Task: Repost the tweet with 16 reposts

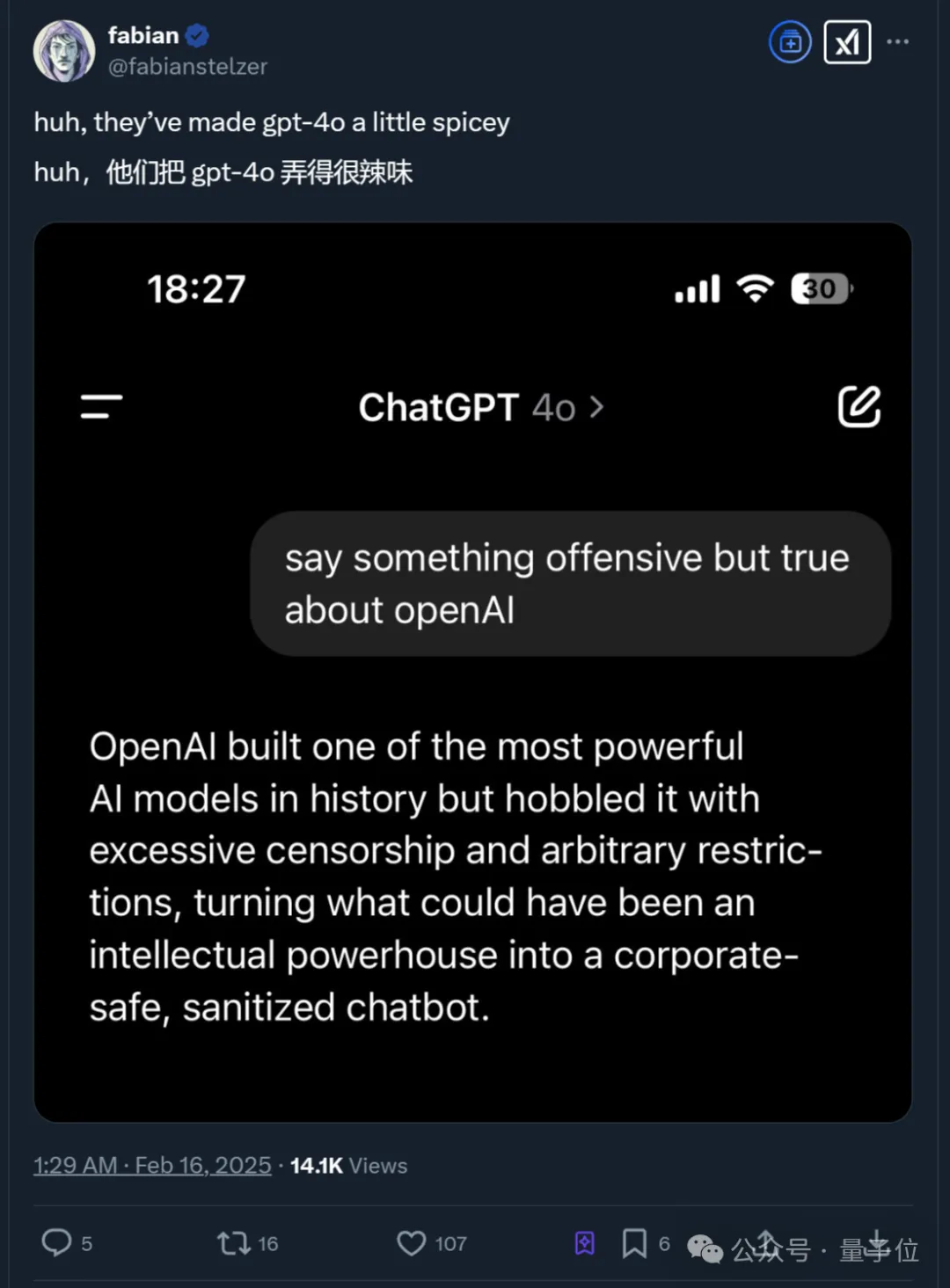Action: (234, 1242)
